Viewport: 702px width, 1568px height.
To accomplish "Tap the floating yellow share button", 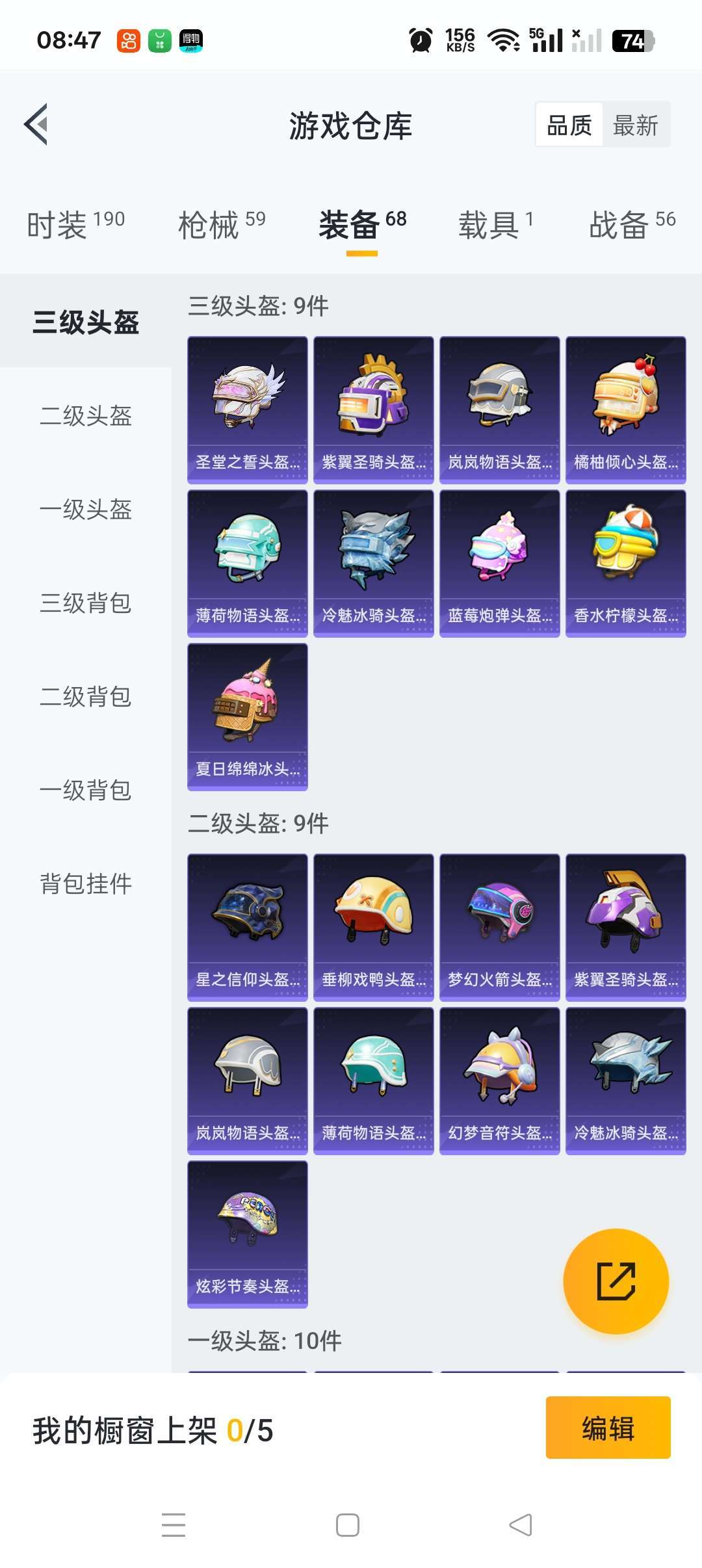I will [616, 1281].
